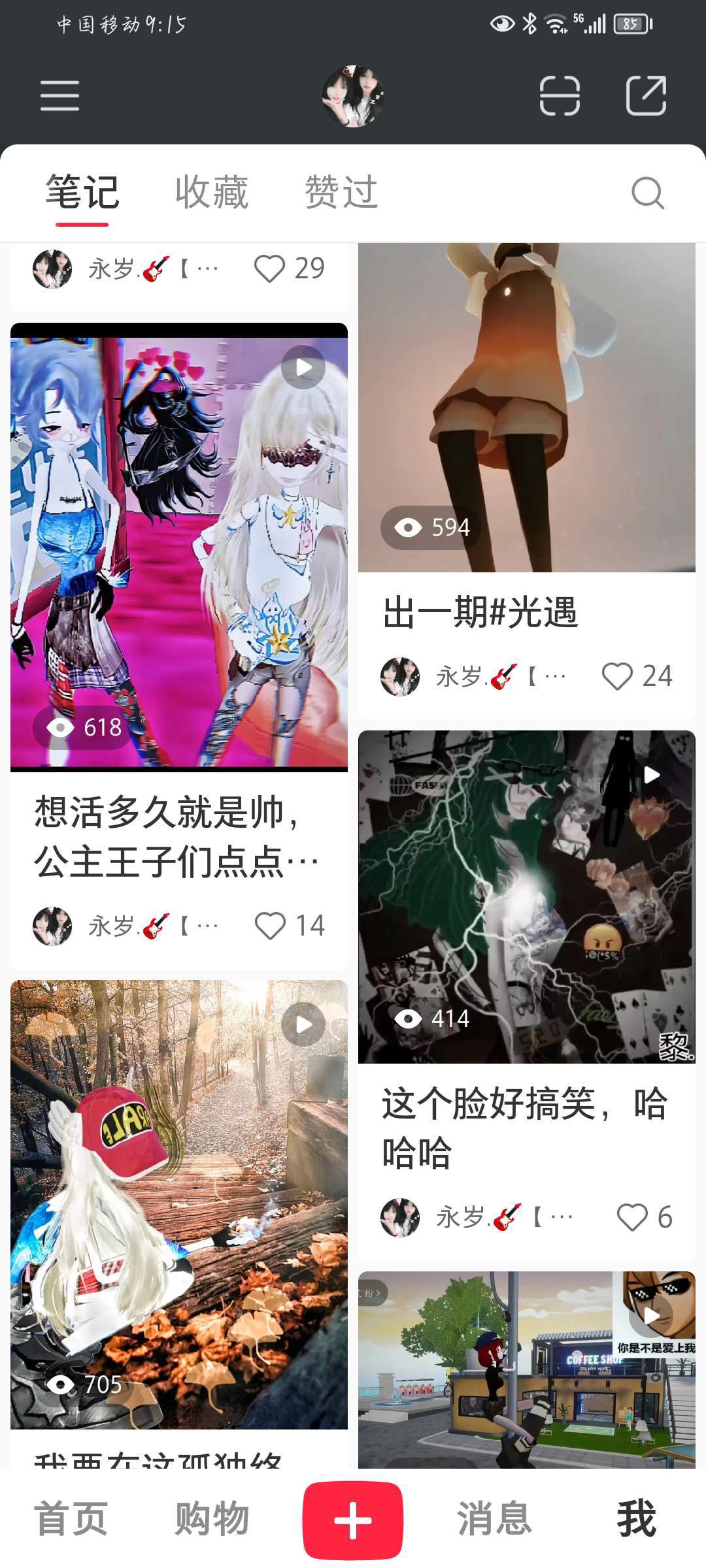Share this profile
Image resolution: width=706 pixels, height=1568 pixels.
[646, 96]
